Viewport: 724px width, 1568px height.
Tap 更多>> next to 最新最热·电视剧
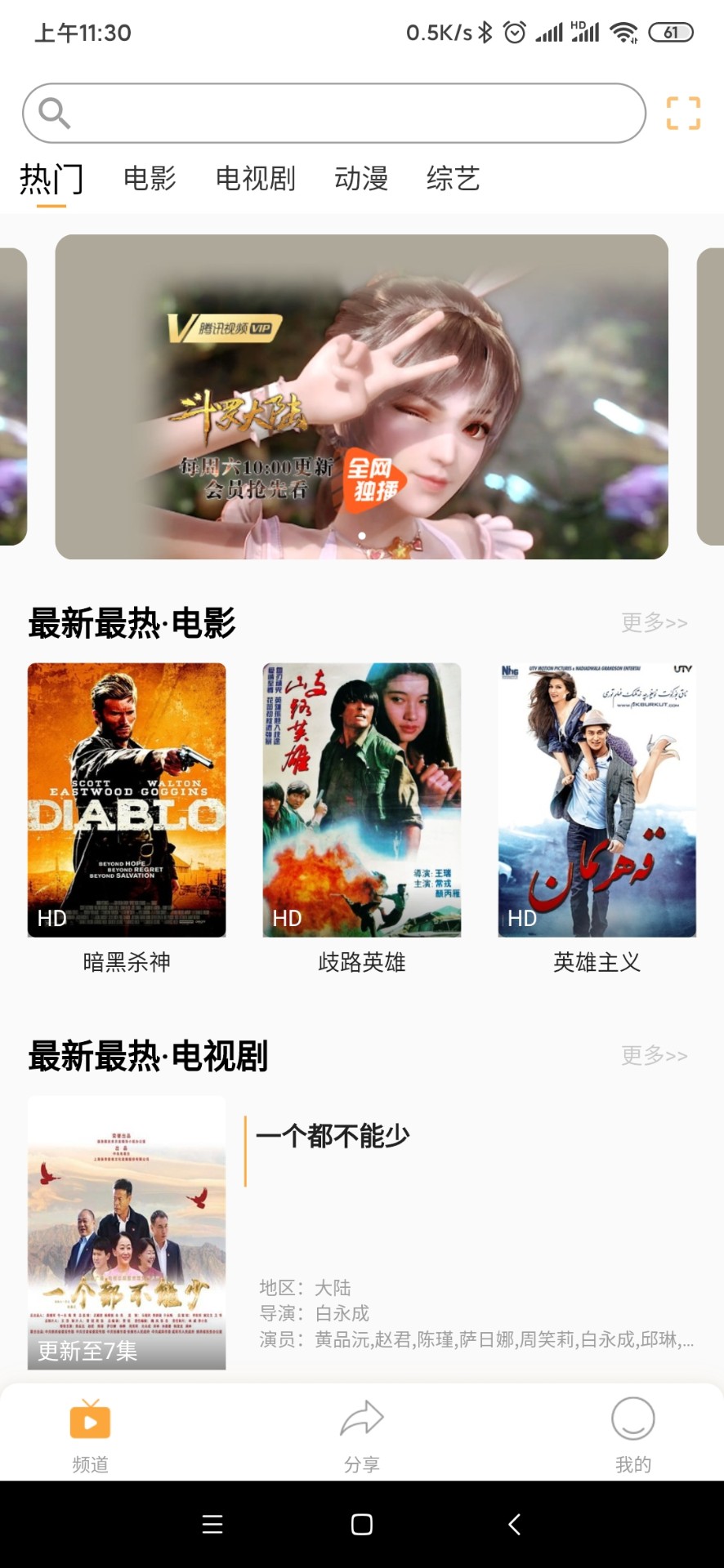(653, 1056)
